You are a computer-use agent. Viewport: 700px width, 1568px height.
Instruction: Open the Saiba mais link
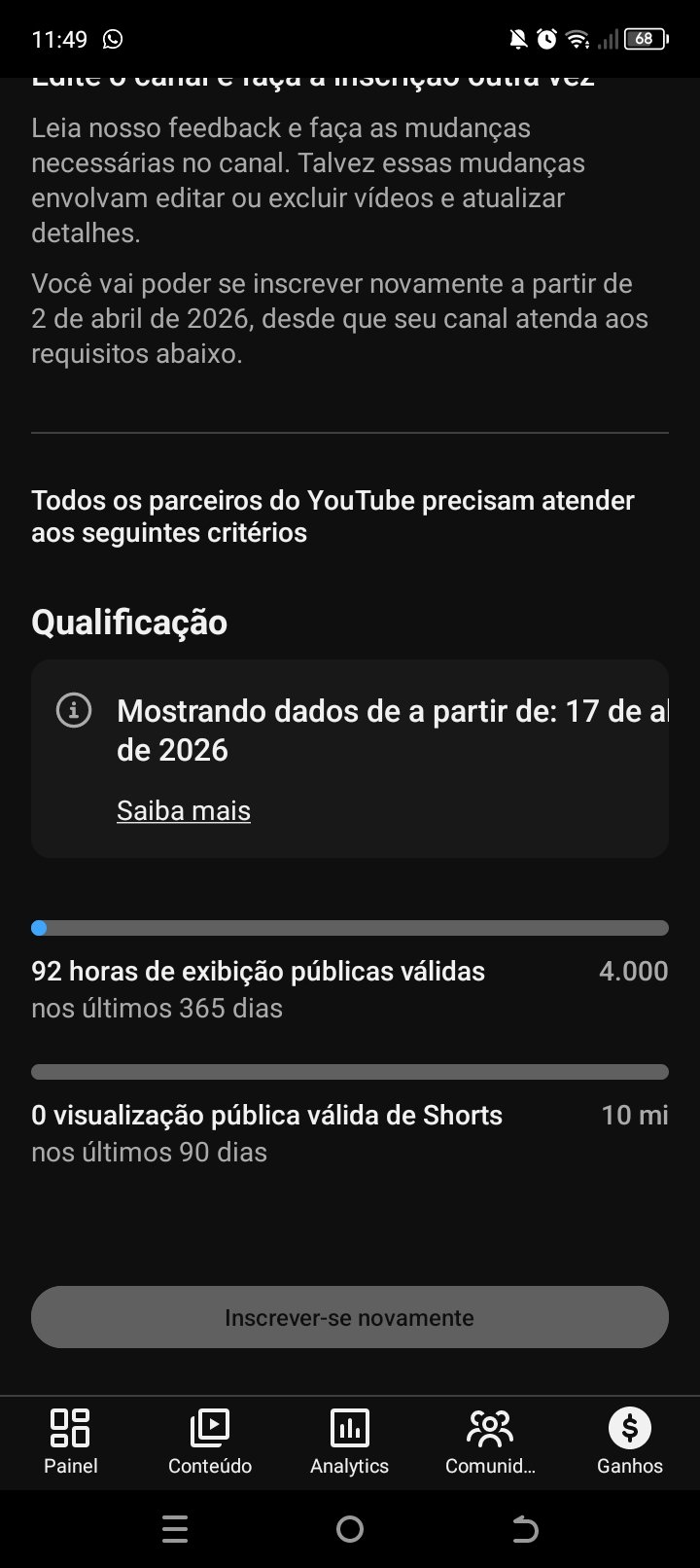183,810
